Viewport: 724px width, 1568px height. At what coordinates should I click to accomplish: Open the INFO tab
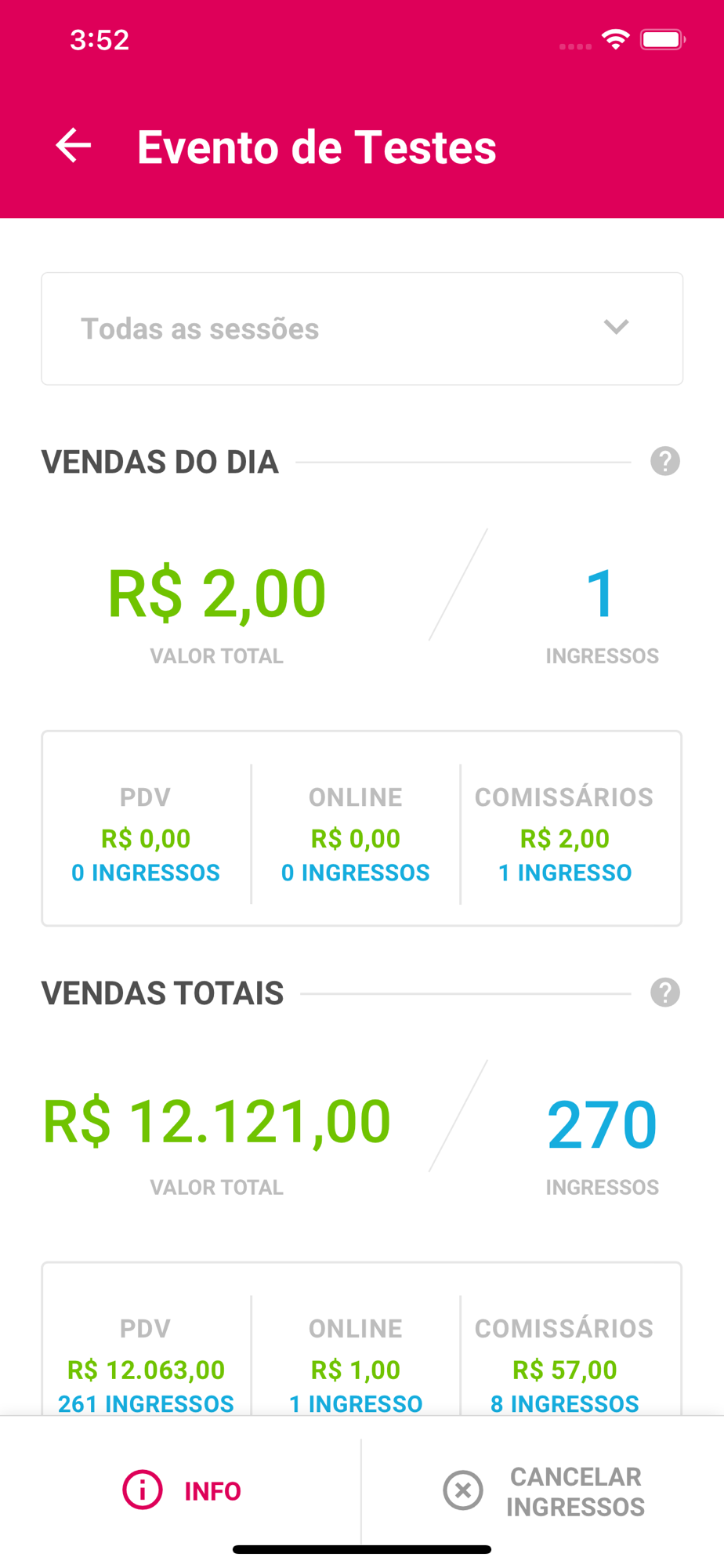(181, 1490)
